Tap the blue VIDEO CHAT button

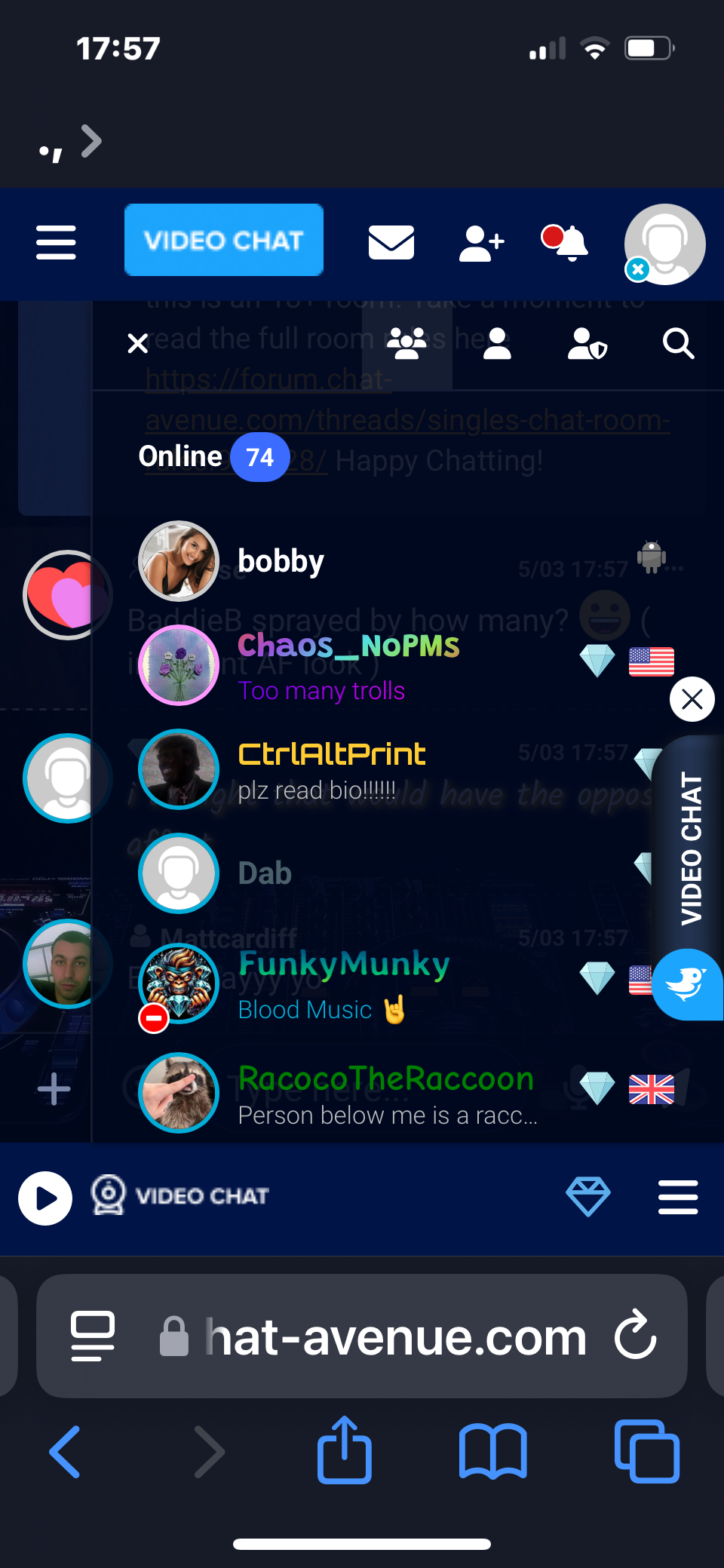pos(224,240)
